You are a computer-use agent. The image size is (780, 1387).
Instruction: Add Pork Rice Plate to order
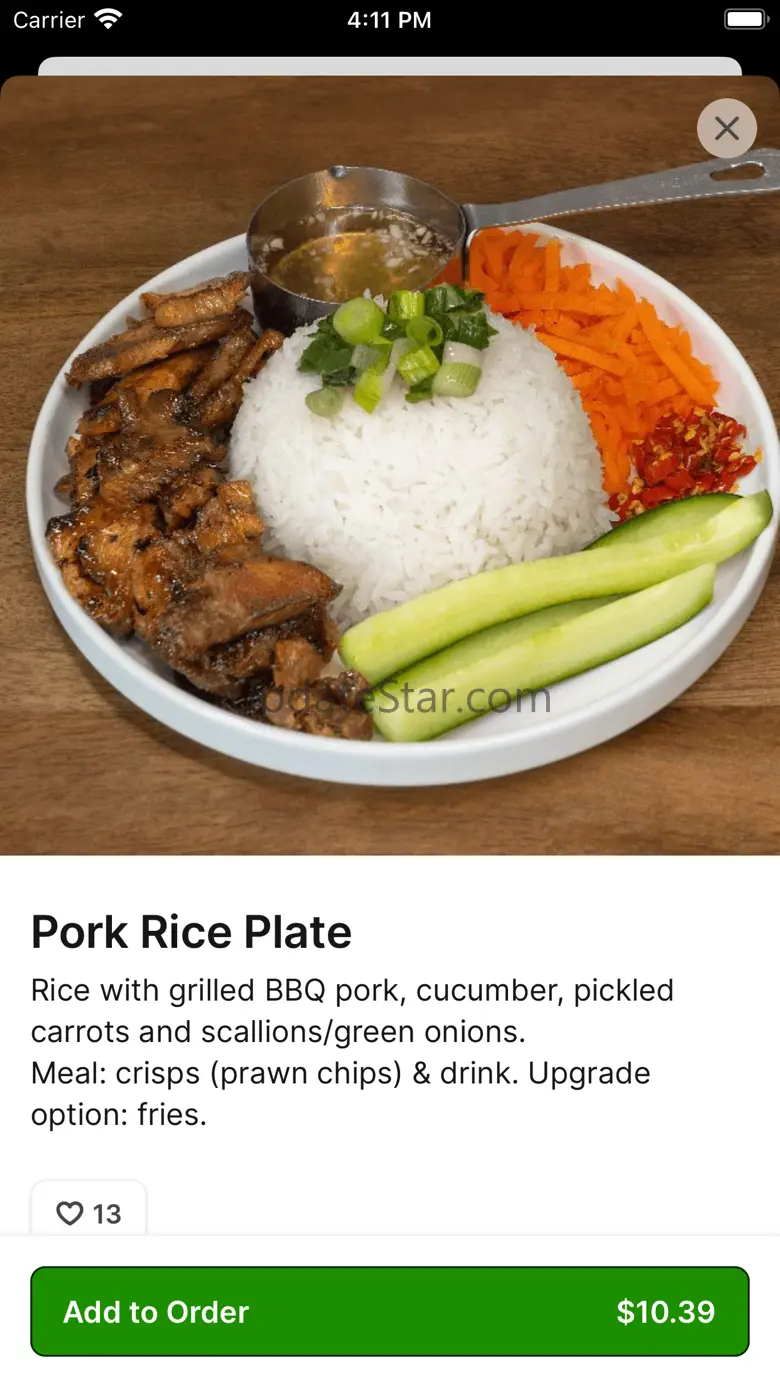click(390, 1311)
